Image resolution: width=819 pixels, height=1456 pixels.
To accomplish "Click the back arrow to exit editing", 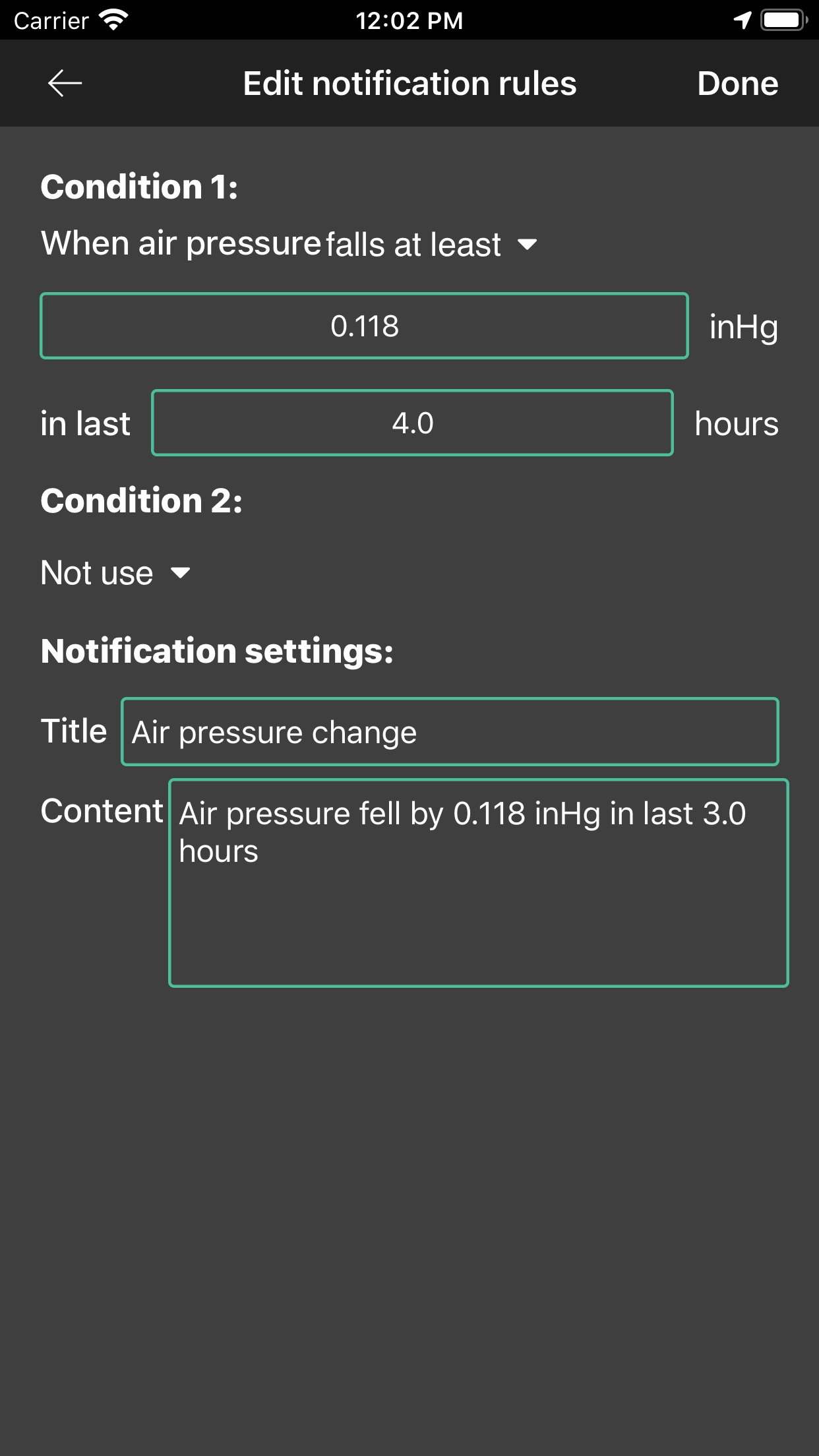I will (64, 83).
